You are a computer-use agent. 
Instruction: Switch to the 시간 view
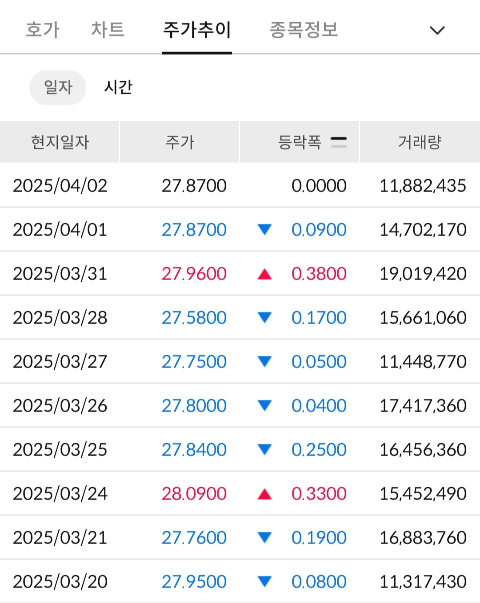click(118, 87)
